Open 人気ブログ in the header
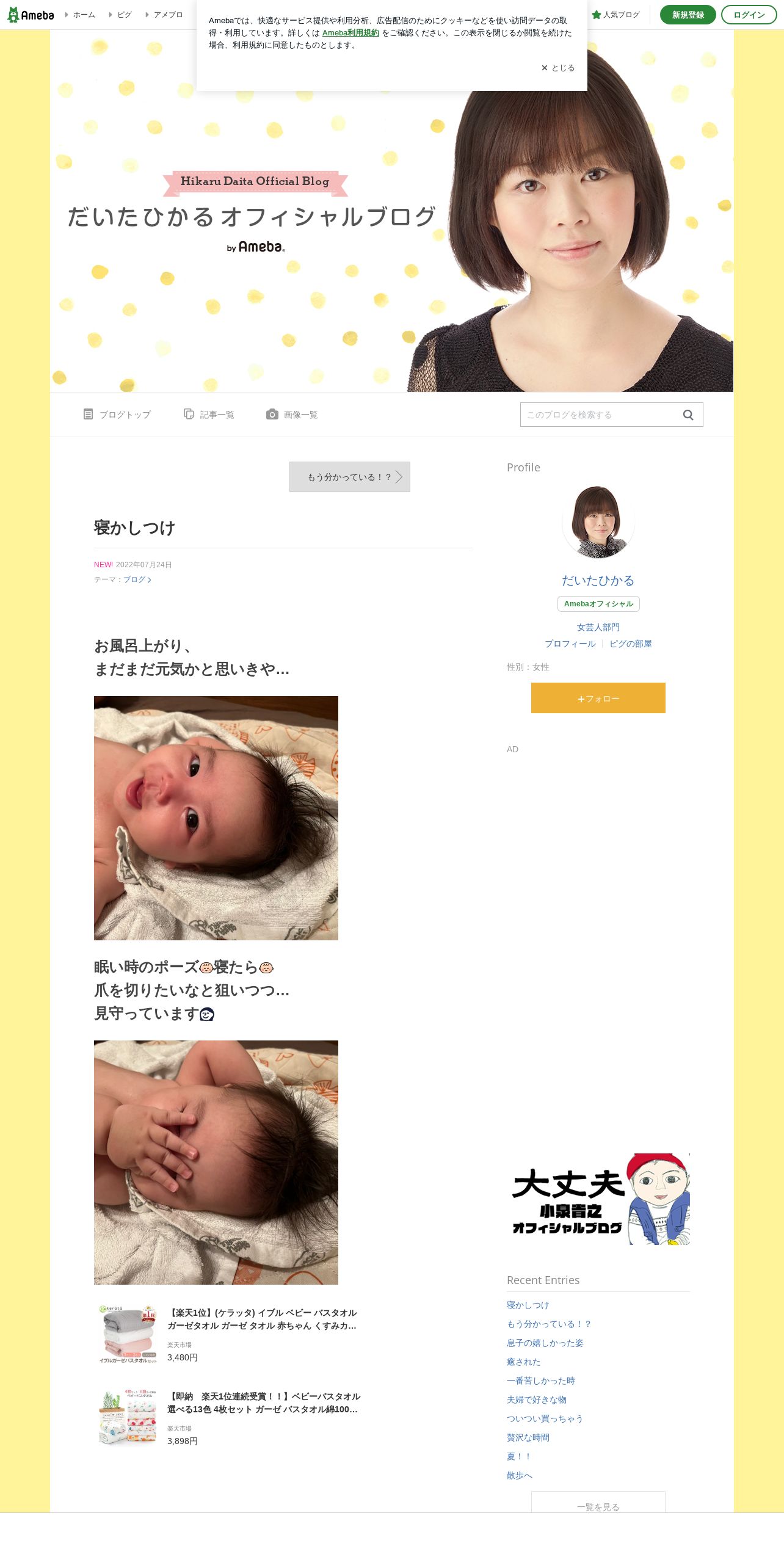784x1568 pixels. click(x=616, y=15)
